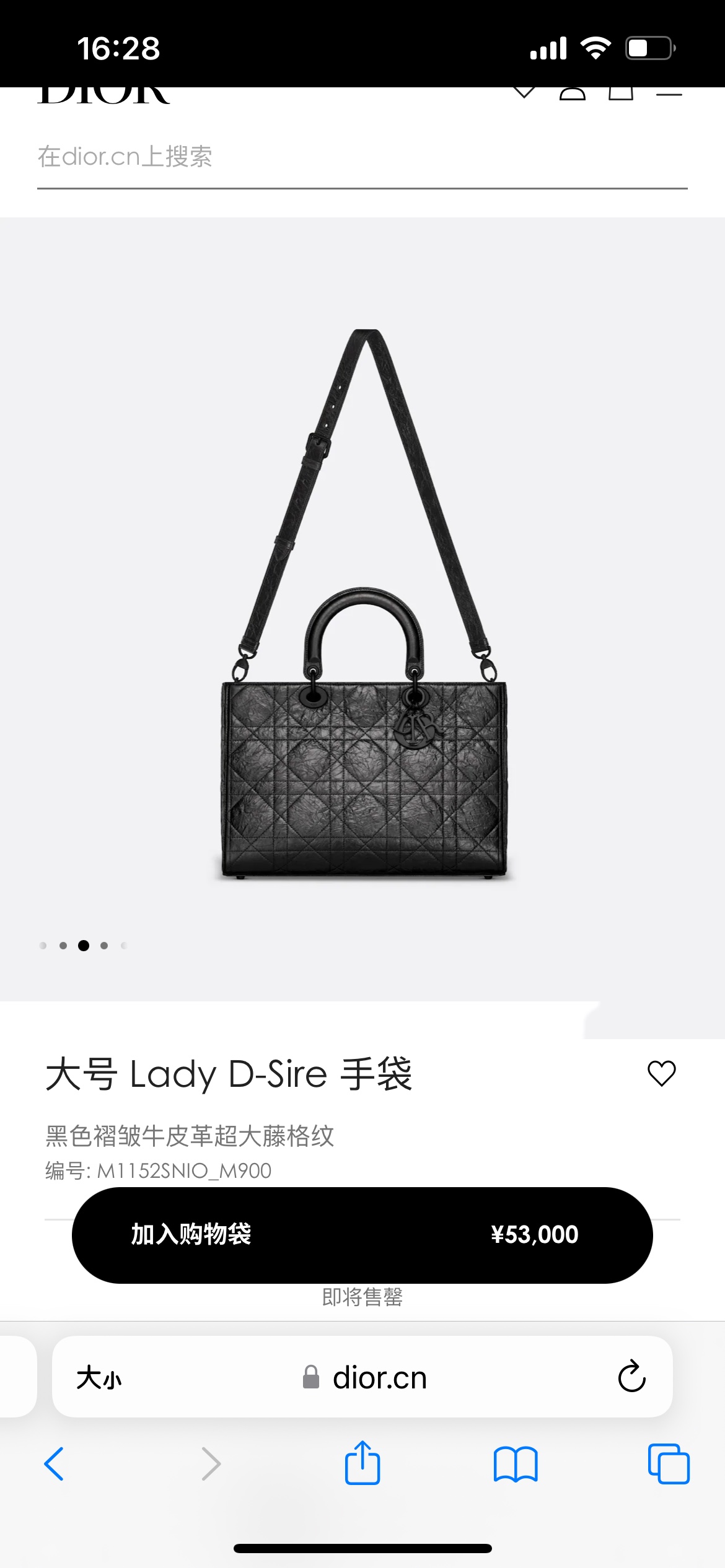The width and height of the screenshot is (725, 1568).
Task: Add the bag to shopping bag
Action: point(362,1235)
